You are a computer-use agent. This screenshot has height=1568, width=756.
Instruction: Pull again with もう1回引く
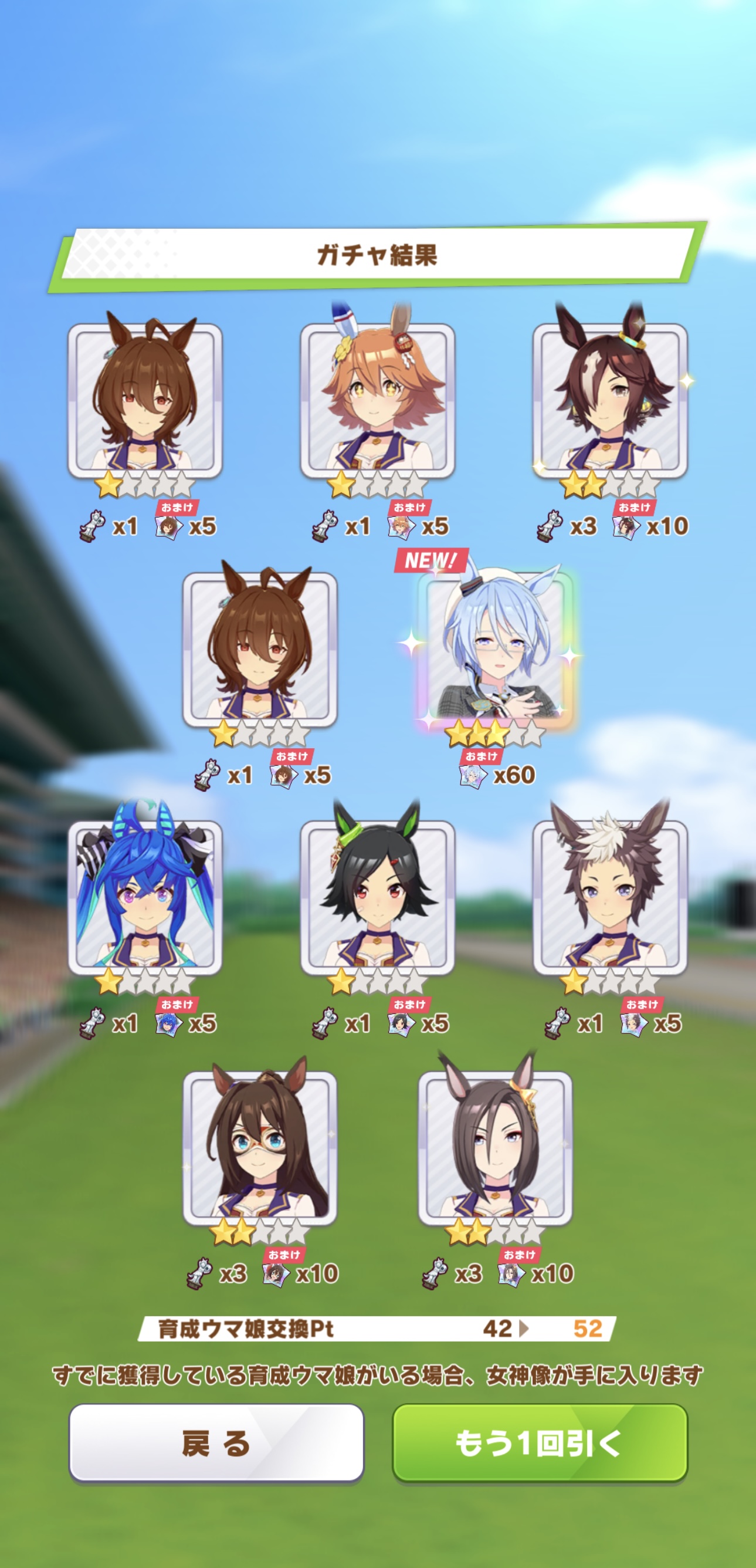[x=540, y=1443]
